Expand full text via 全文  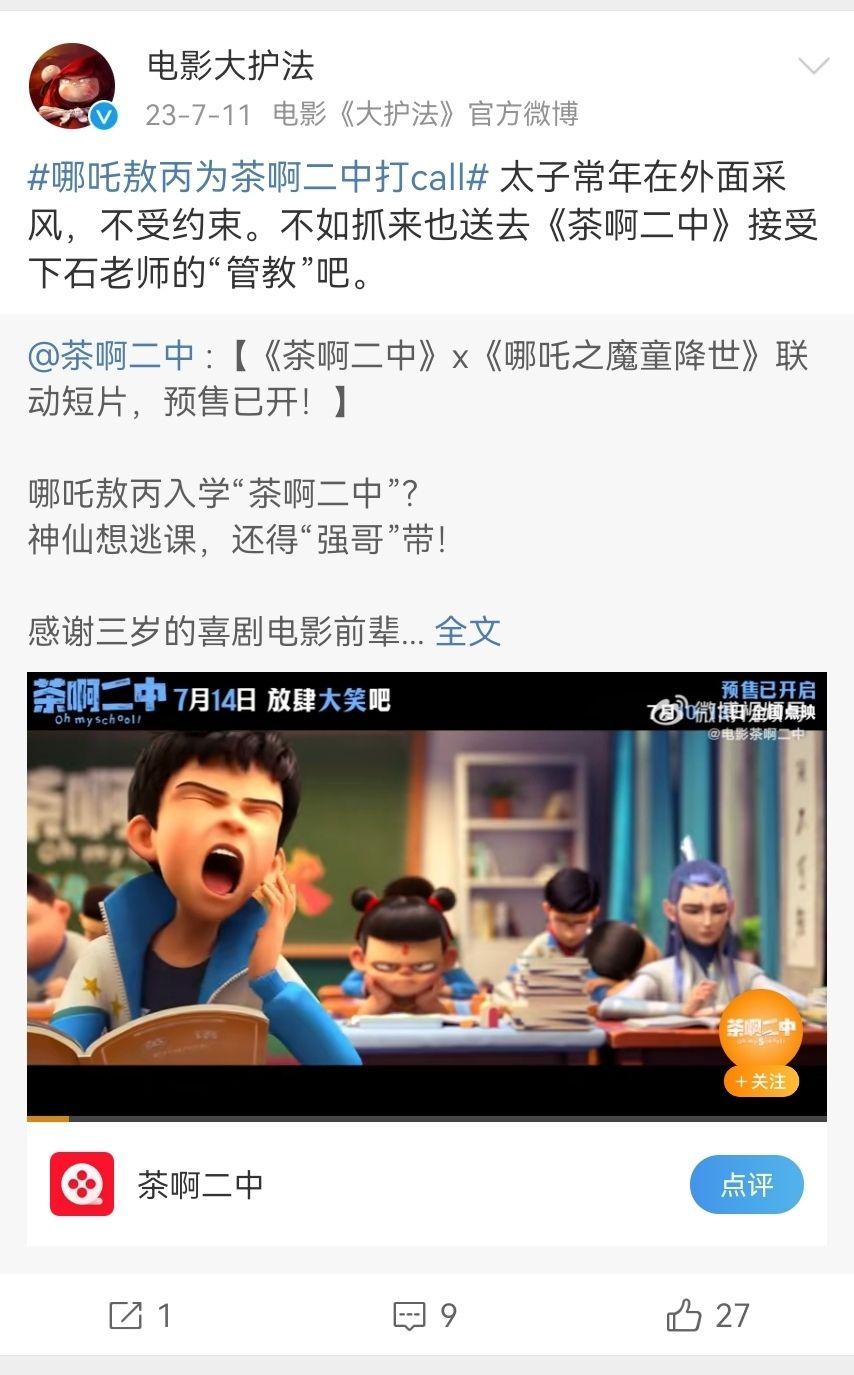pos(468,631)
